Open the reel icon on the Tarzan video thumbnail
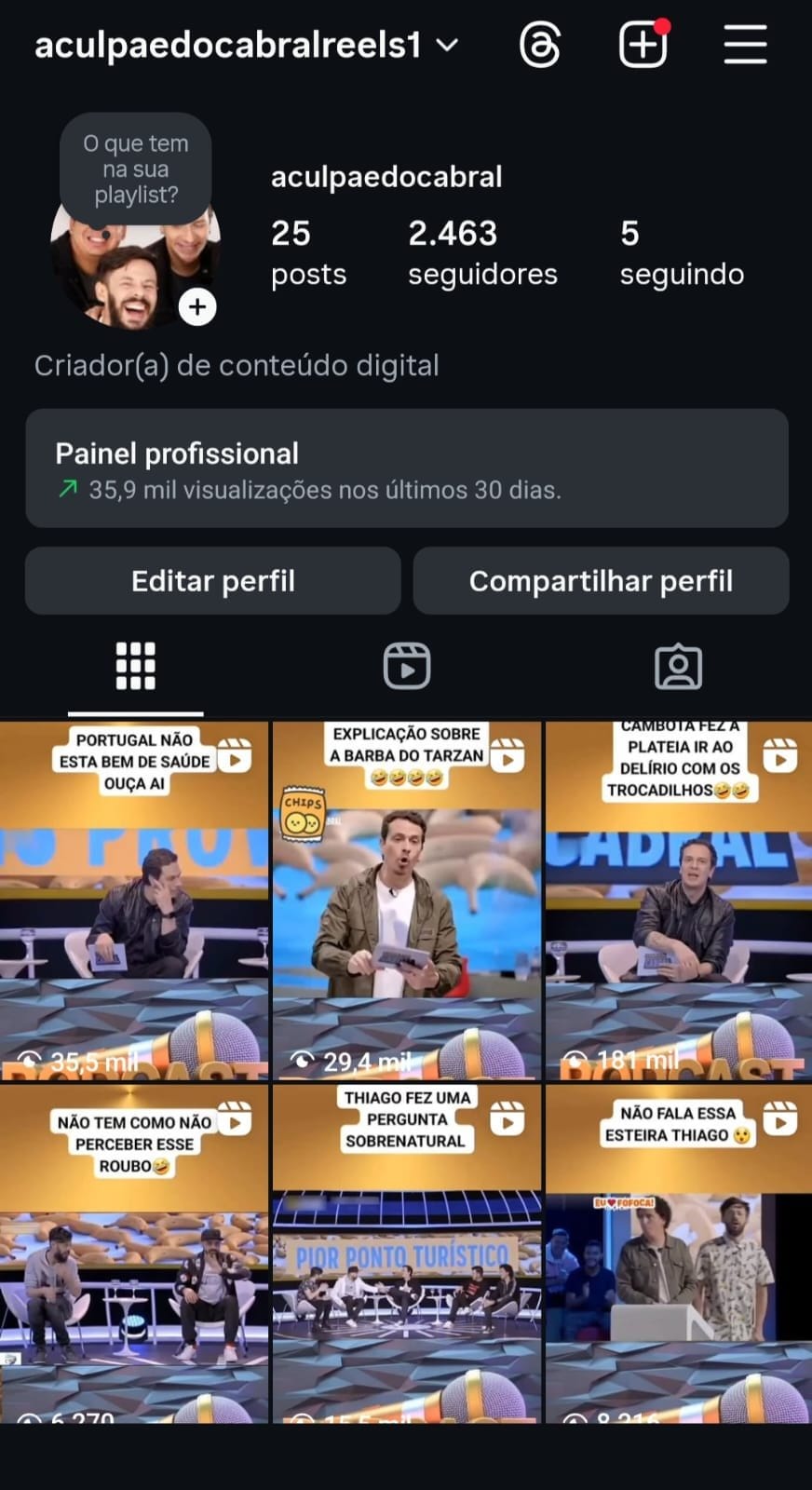The height and width of the screenshot is (1490, 812). pos(507,757)
